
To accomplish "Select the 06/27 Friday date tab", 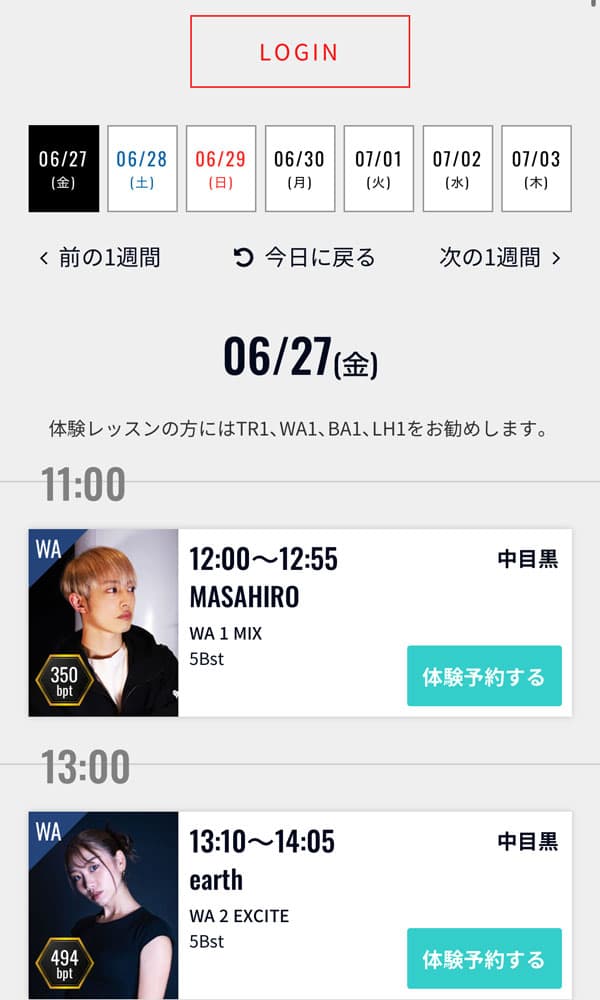I will pyautogui.click(x=64, y=168).
